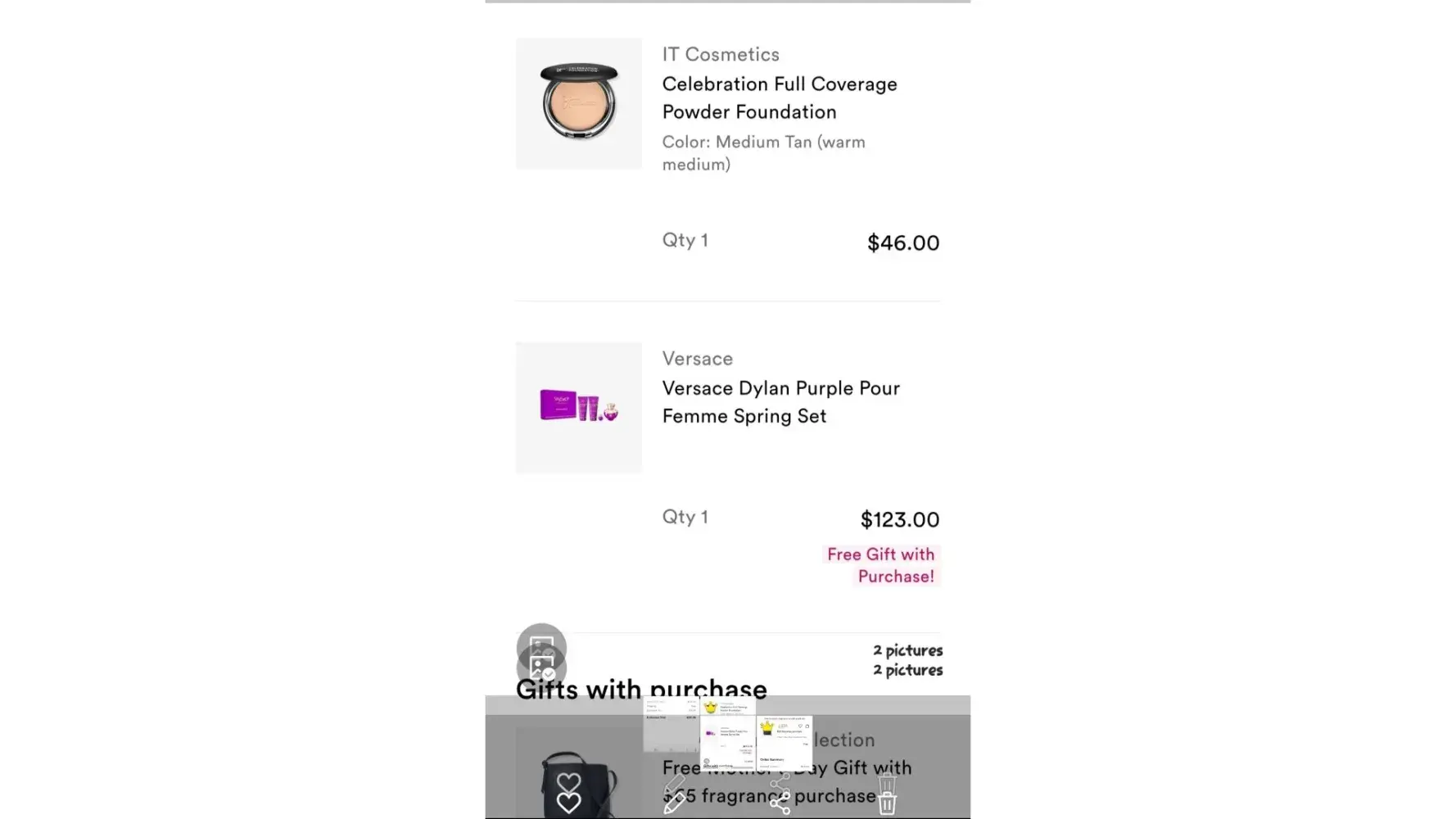Share this picture
The image size is (1456, 819).
(x=780, y=803)
